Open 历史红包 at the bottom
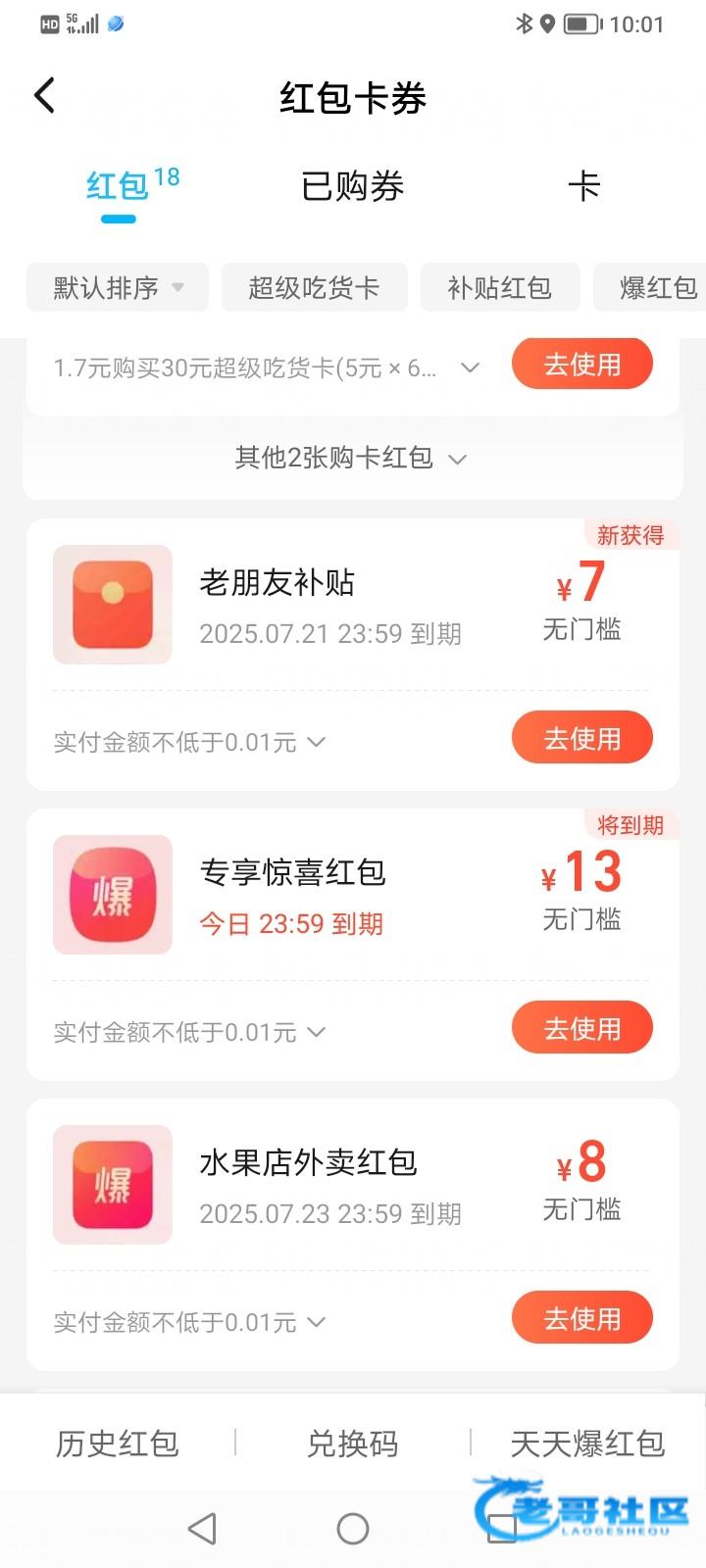 118,1443
